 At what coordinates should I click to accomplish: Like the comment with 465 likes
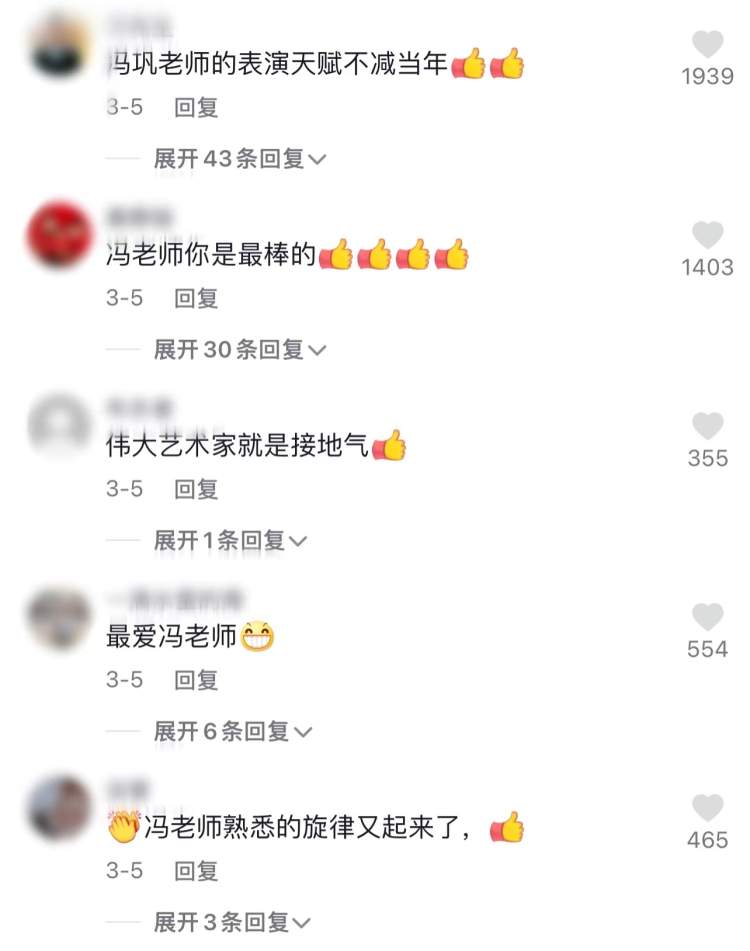pos(708,808)
